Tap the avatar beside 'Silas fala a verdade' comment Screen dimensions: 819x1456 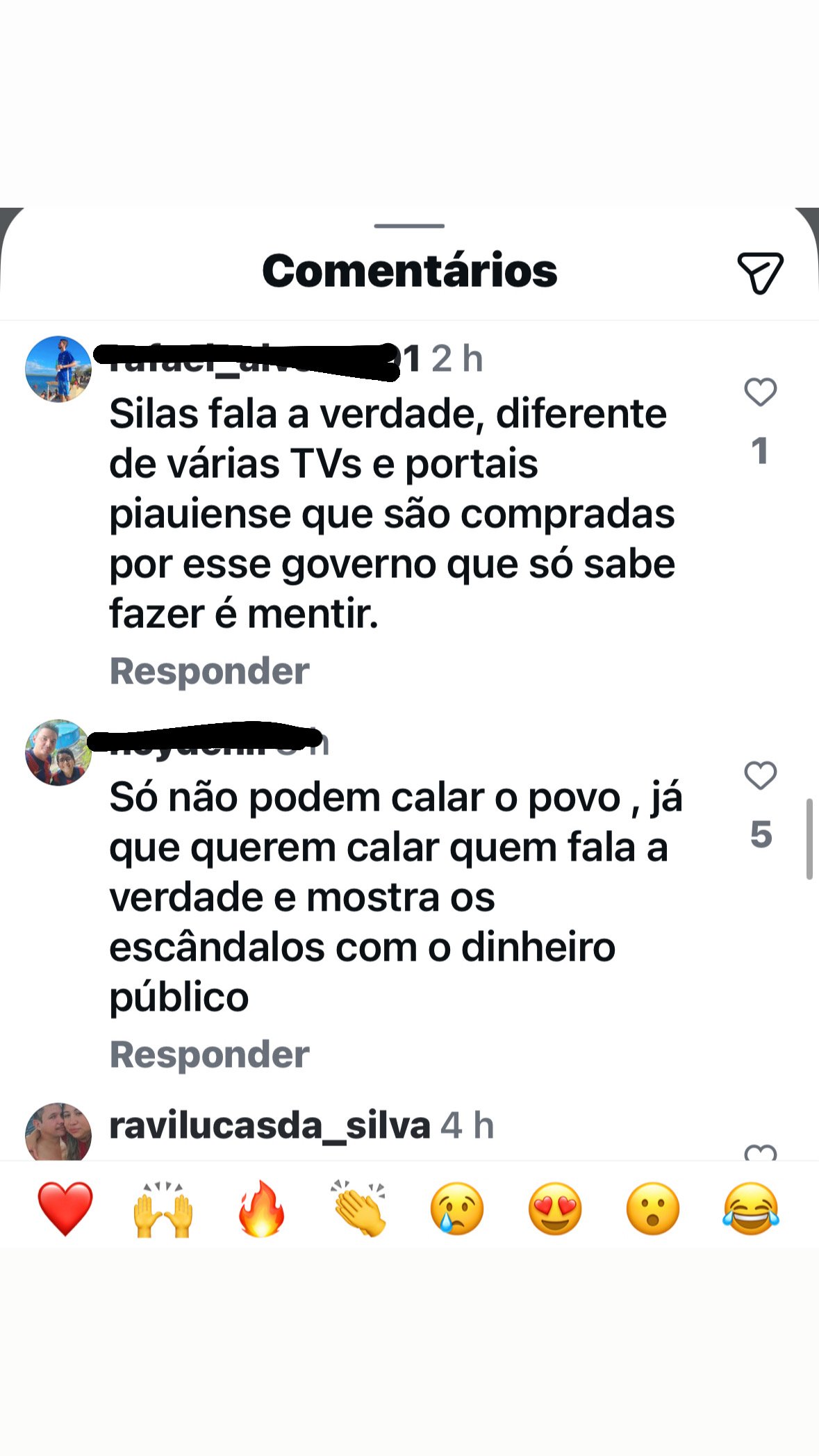tap(58, 369)
